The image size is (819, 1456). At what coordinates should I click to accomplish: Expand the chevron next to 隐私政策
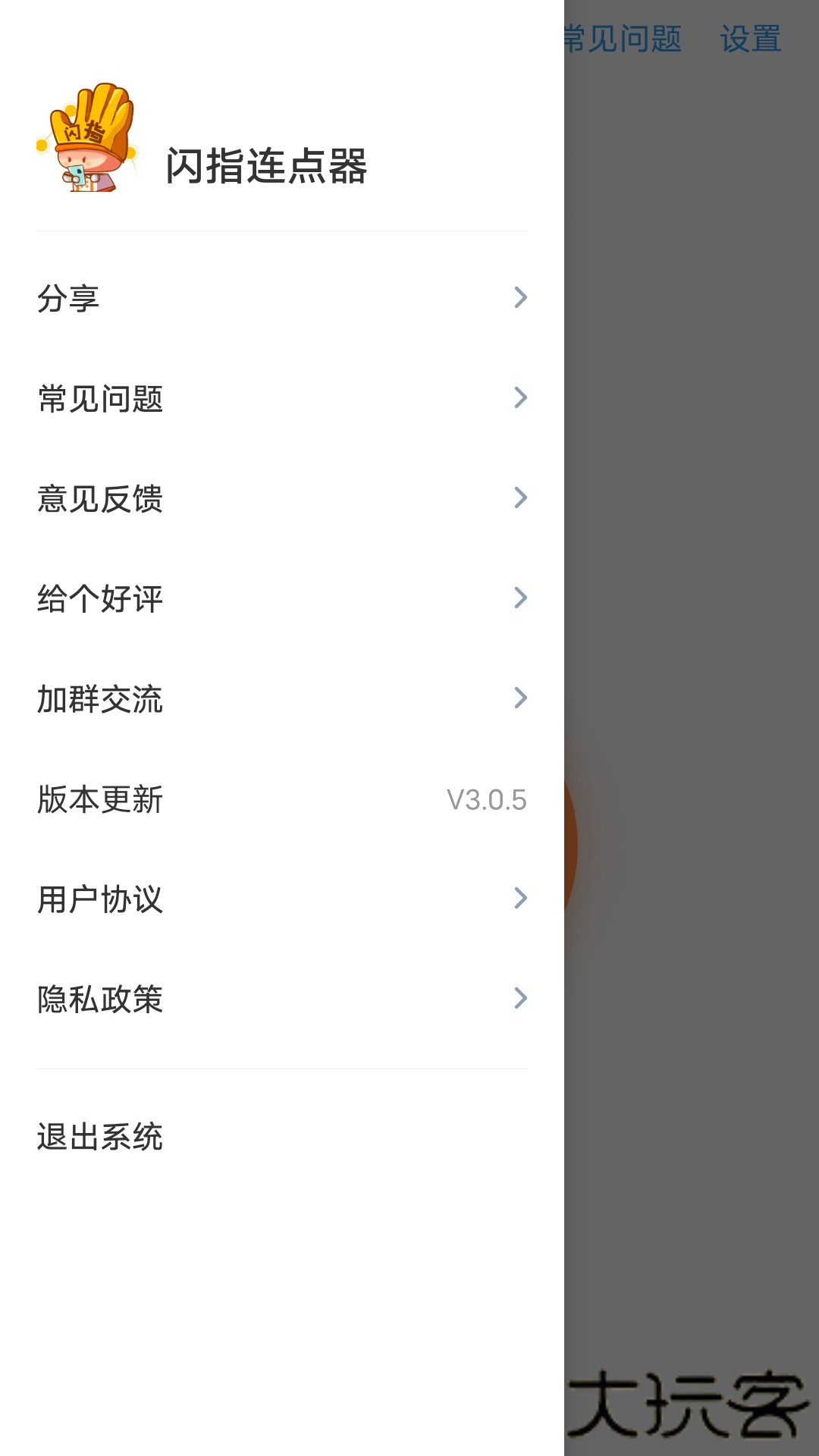point(520,999)
